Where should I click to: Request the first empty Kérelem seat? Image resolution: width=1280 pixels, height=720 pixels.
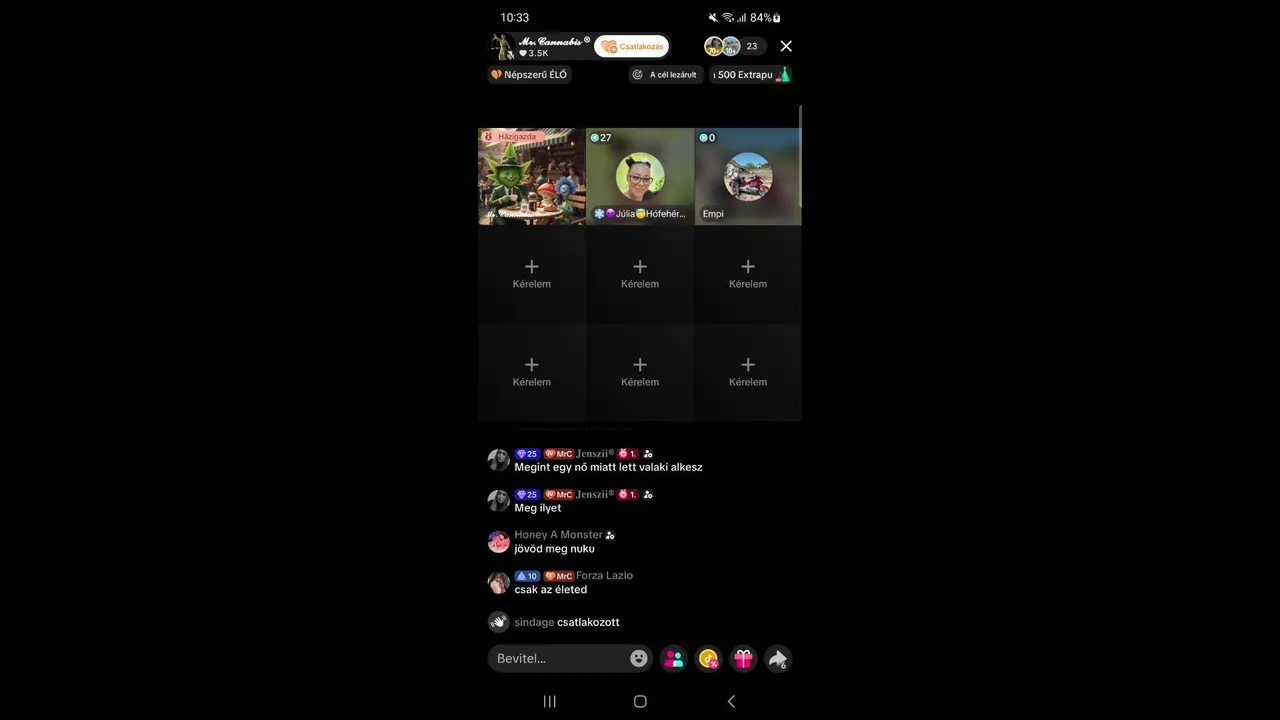click(531, 273)
